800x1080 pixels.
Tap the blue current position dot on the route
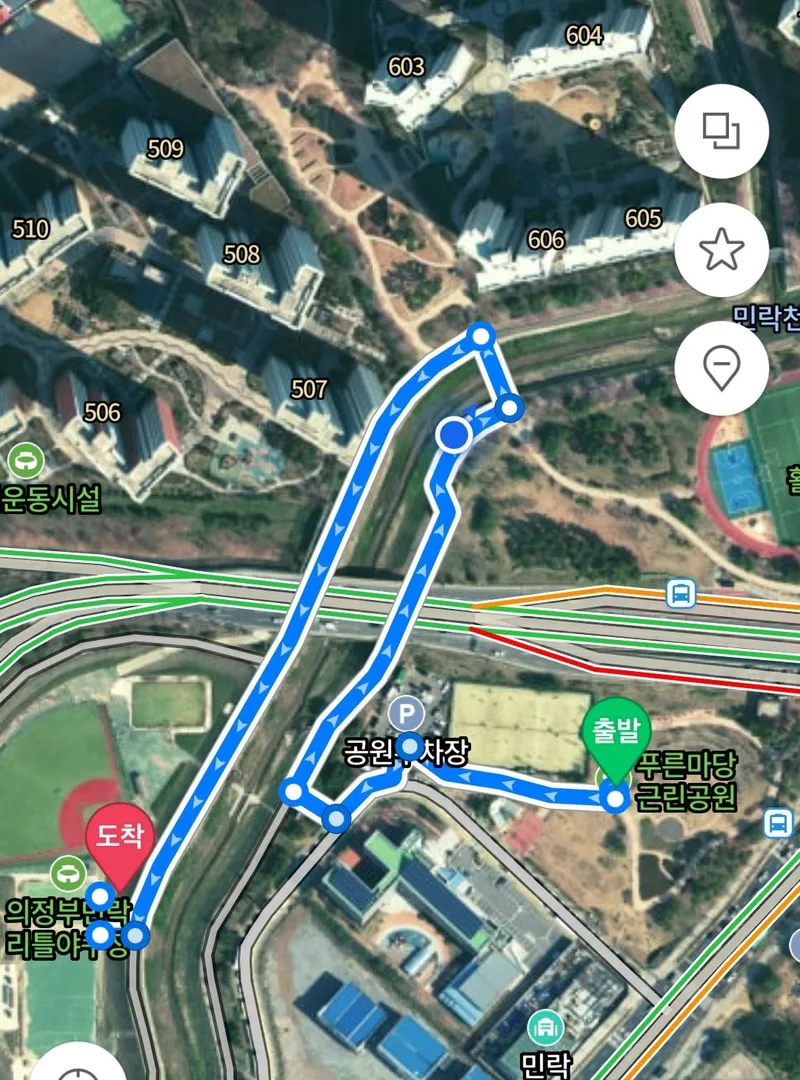[455, 433]
